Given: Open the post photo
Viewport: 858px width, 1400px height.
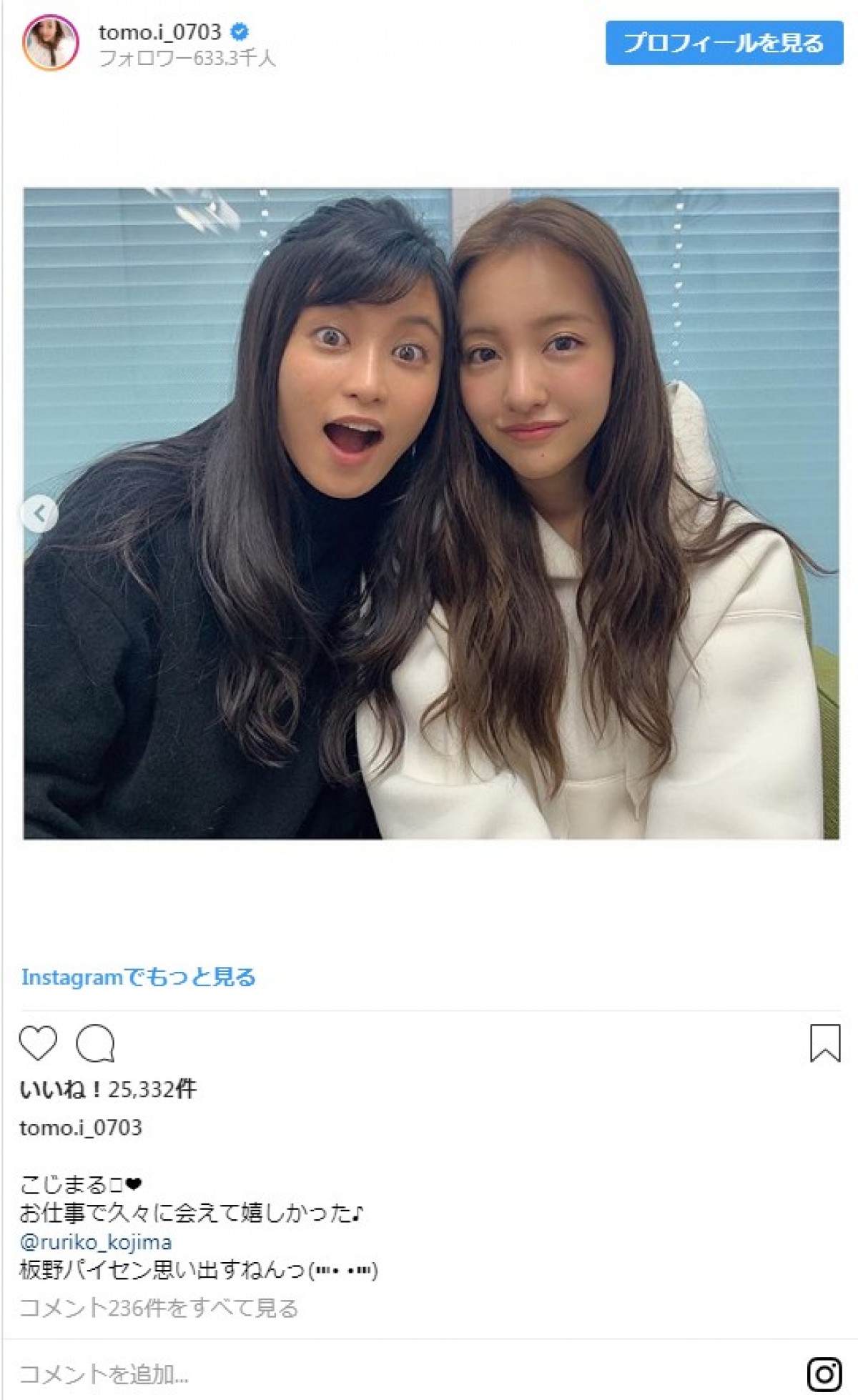Looking at the screenshot, I should point(431,513).
